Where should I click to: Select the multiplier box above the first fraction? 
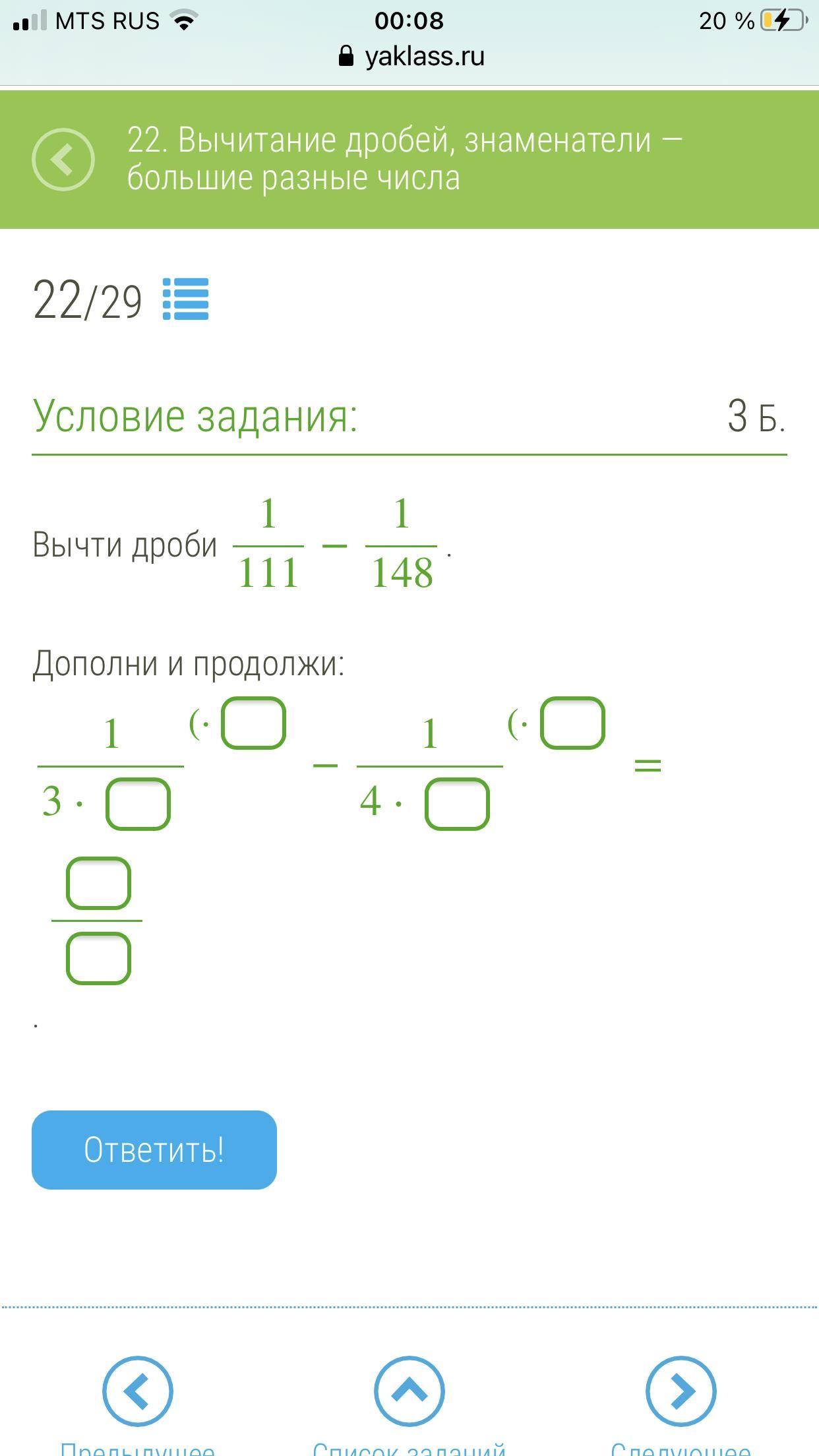click(253, 723)
